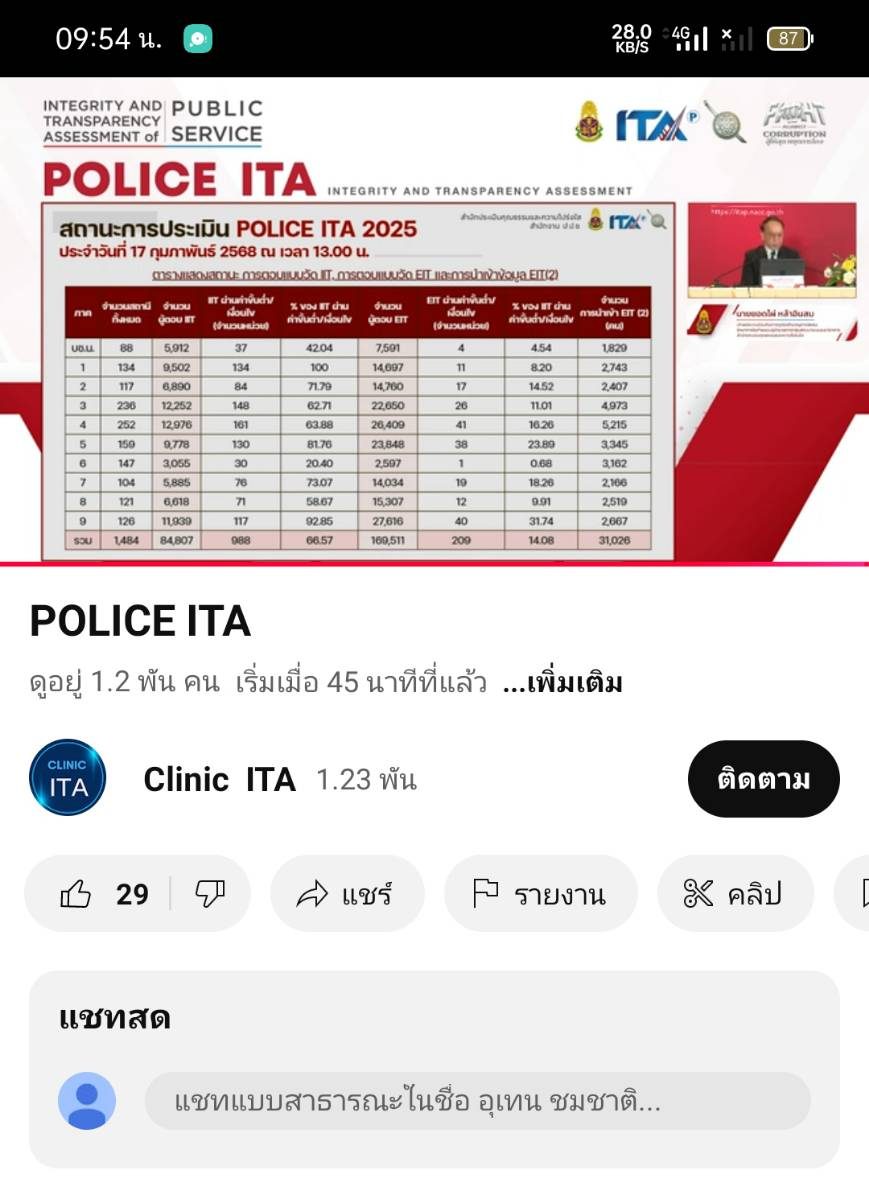The image size is (869, 1183).
Task: Open the แชทสด live chat panel
Action: point(115,1019)
